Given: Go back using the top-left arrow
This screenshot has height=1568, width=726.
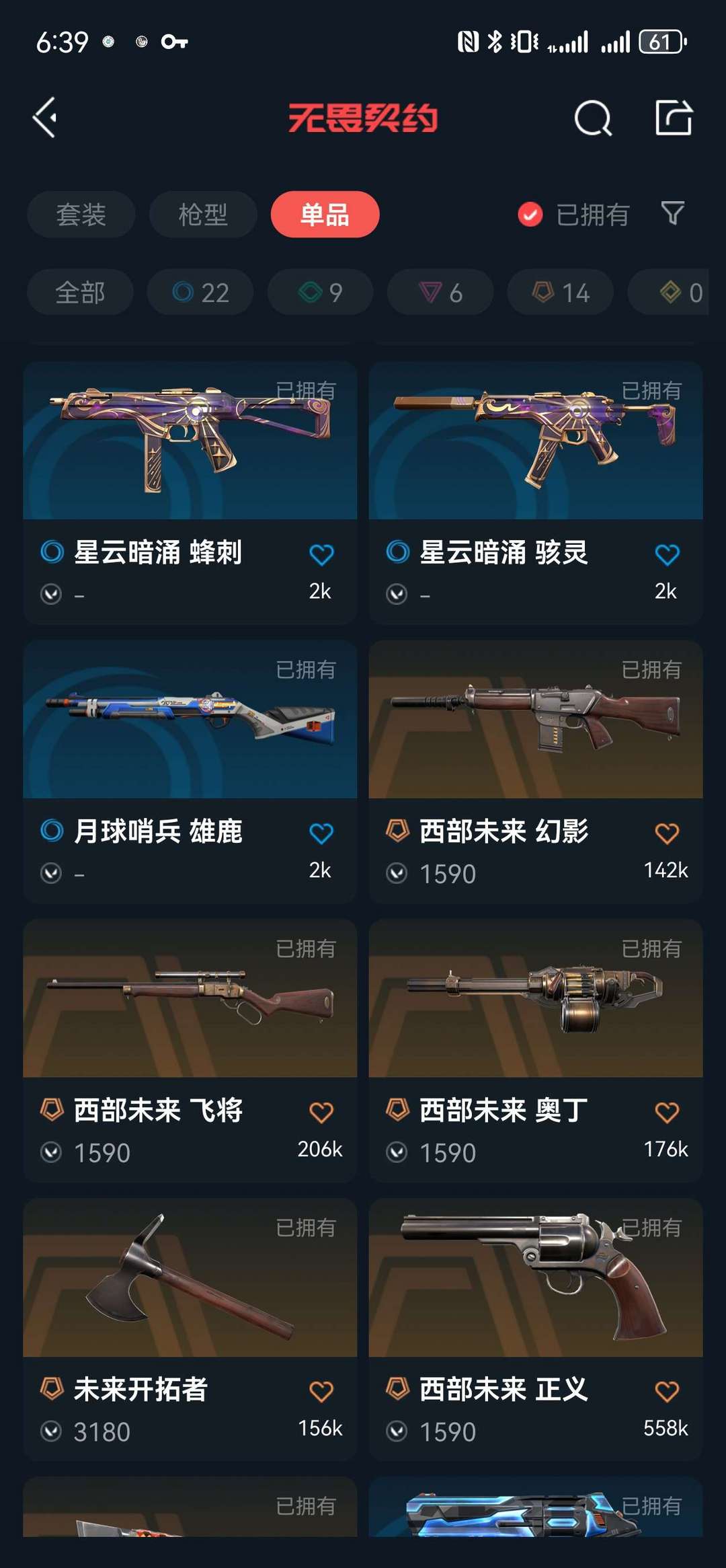Looking at the screenshot, I should [x=46, y=118].
